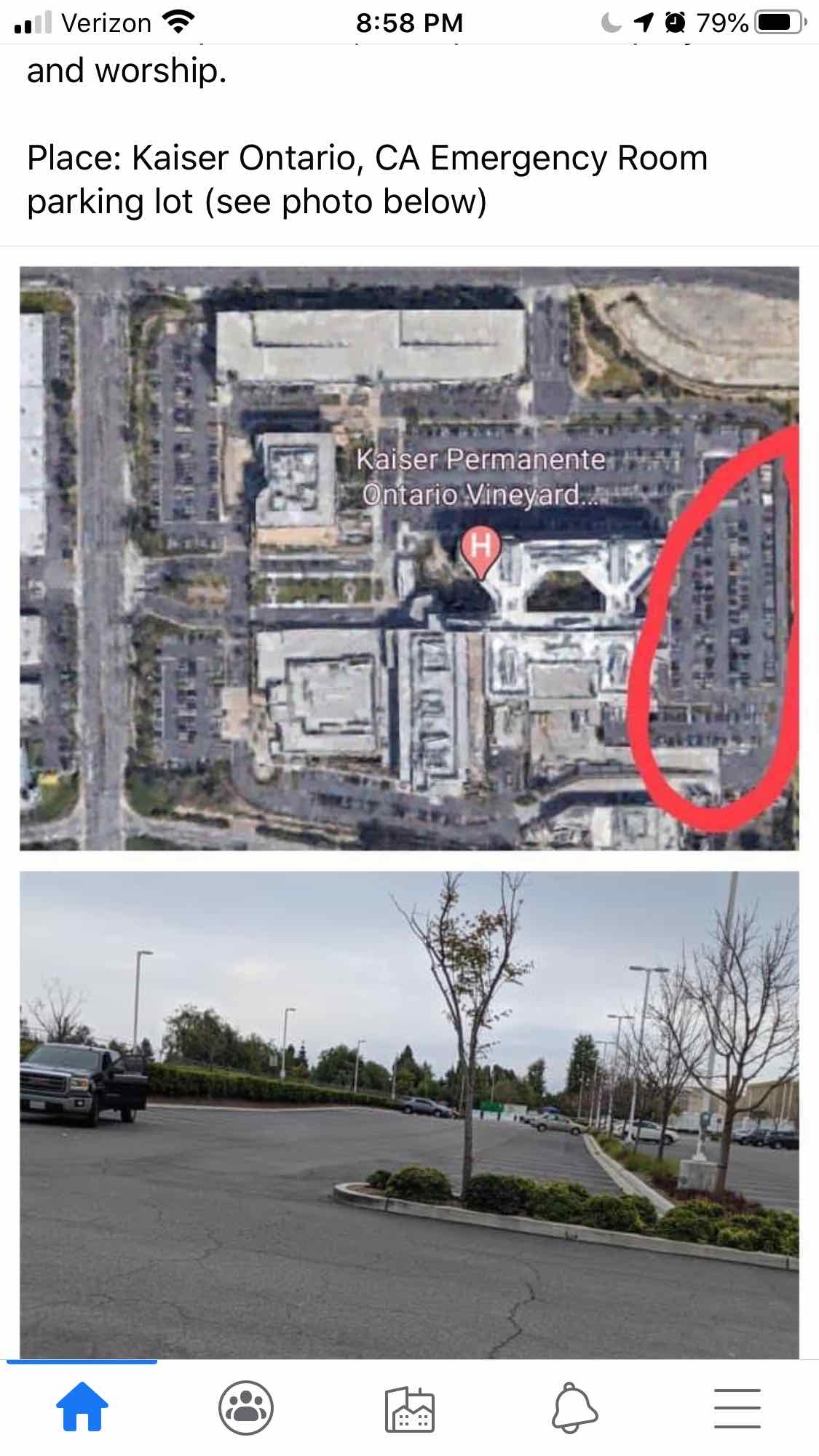Go to the Home feed tab
This screenshot has height=1456, width=819.
click(x=82, y=1407)
